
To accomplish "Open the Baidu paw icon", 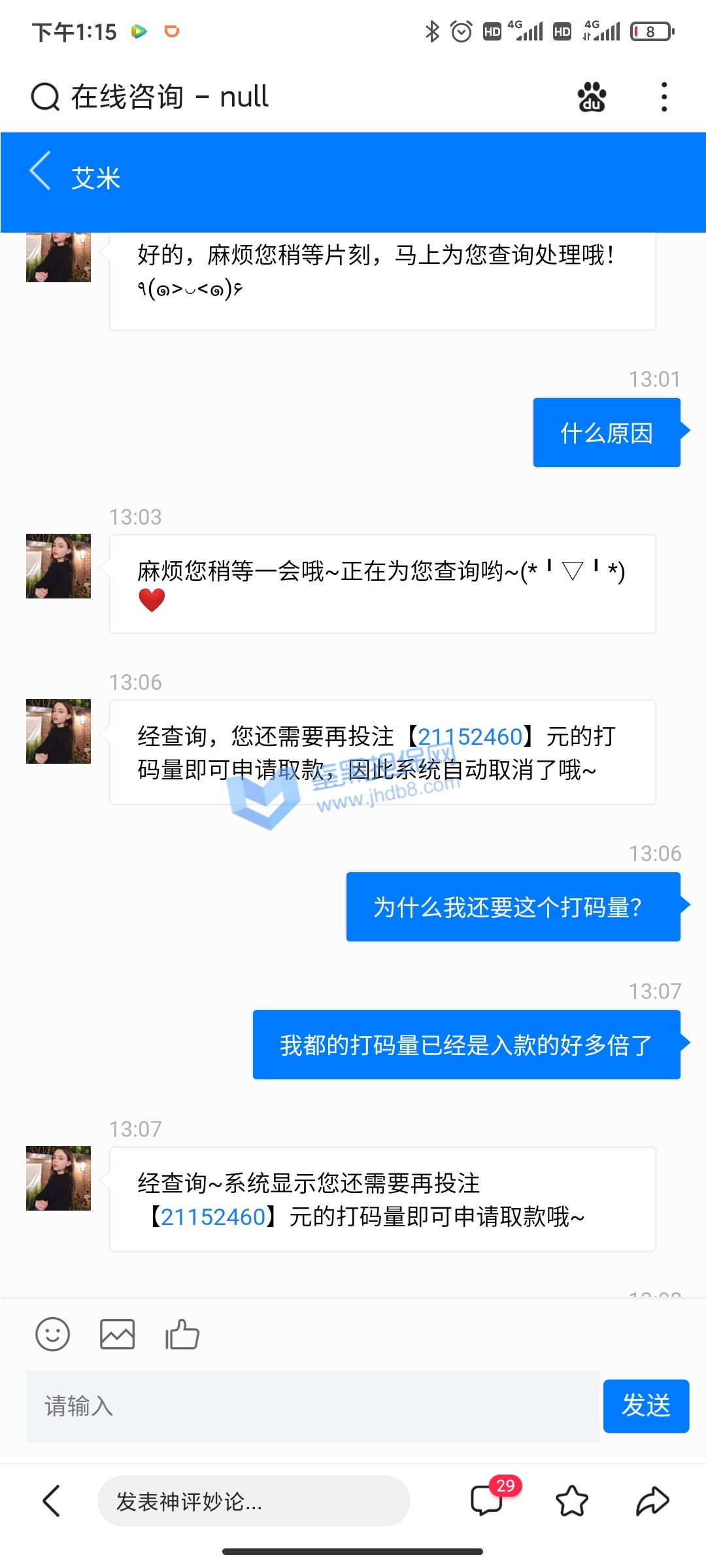I will [592, 97].
